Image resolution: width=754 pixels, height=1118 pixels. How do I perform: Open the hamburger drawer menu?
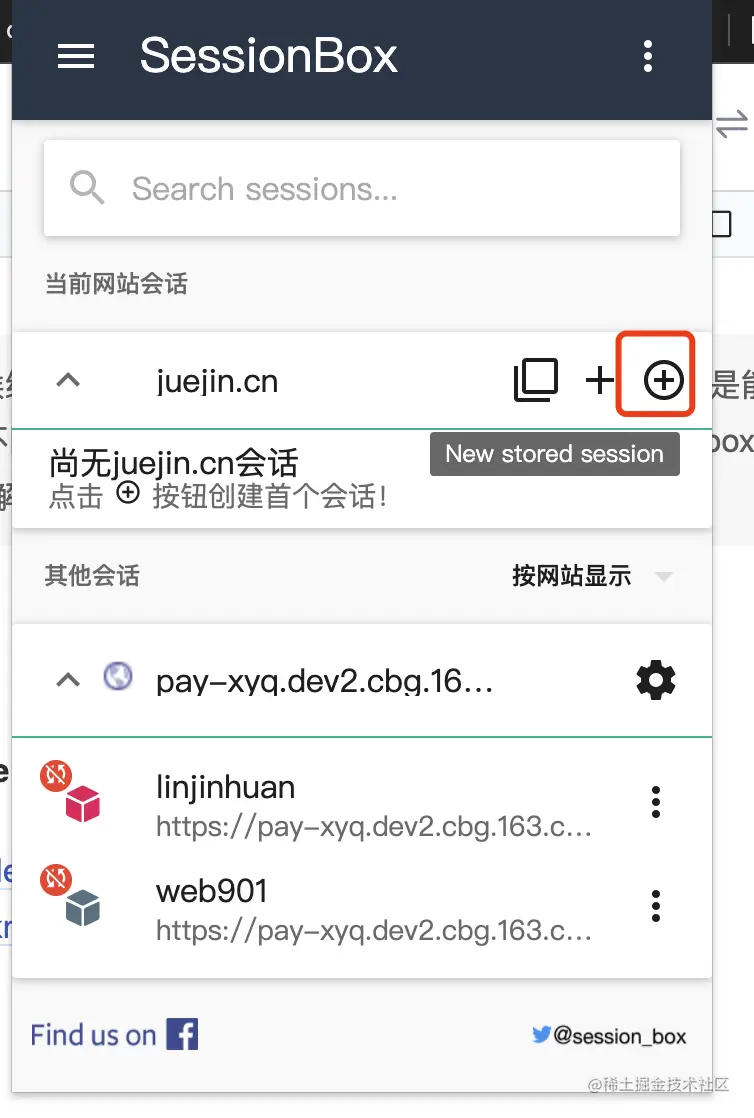click(76, 56)
